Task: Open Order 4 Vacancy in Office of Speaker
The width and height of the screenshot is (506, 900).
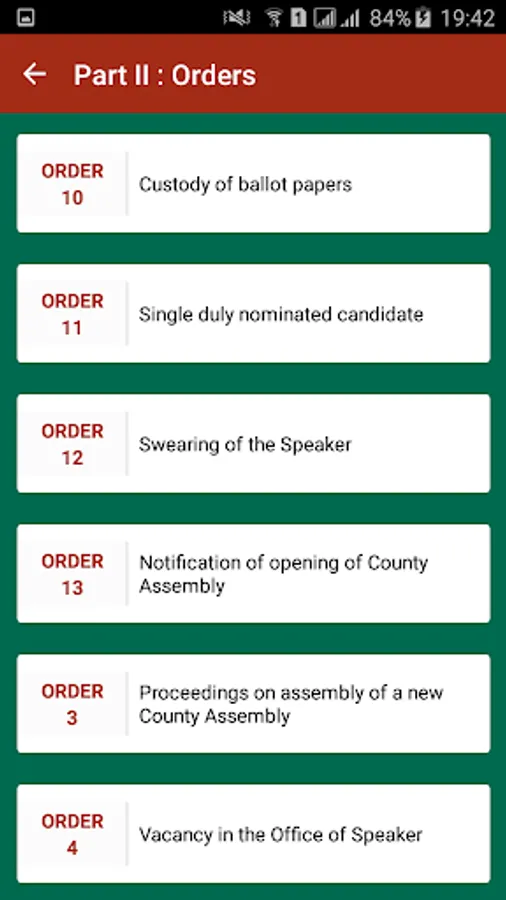Action: [253, 834]
